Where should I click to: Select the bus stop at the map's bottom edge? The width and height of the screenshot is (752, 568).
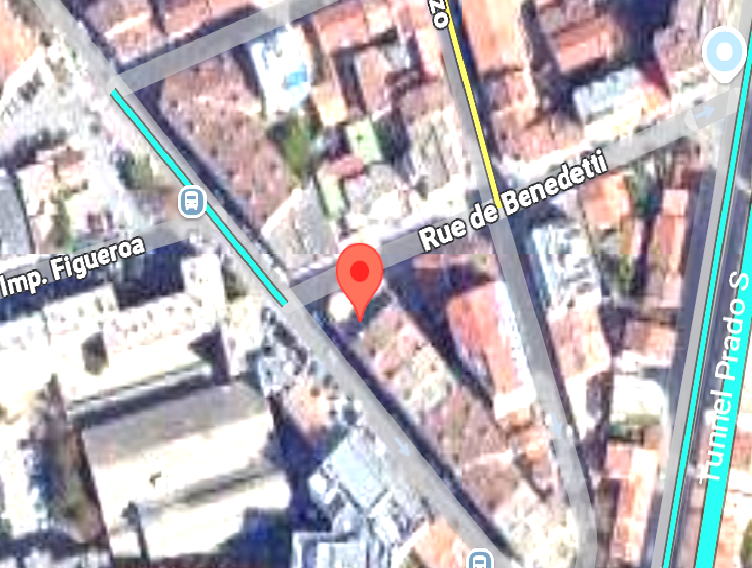[x=481, y=560]
